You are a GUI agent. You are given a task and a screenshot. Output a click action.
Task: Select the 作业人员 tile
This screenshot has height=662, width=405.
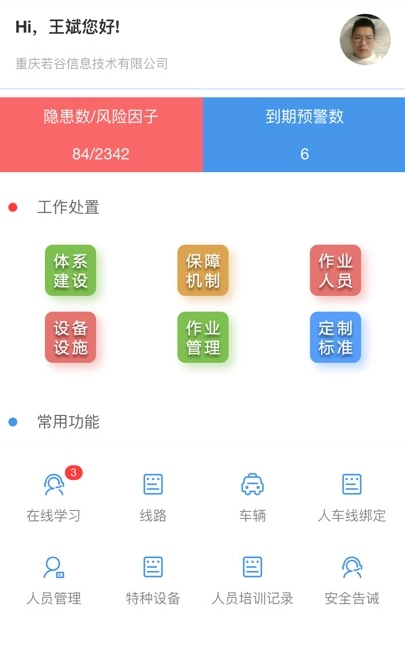coord(335,270)
